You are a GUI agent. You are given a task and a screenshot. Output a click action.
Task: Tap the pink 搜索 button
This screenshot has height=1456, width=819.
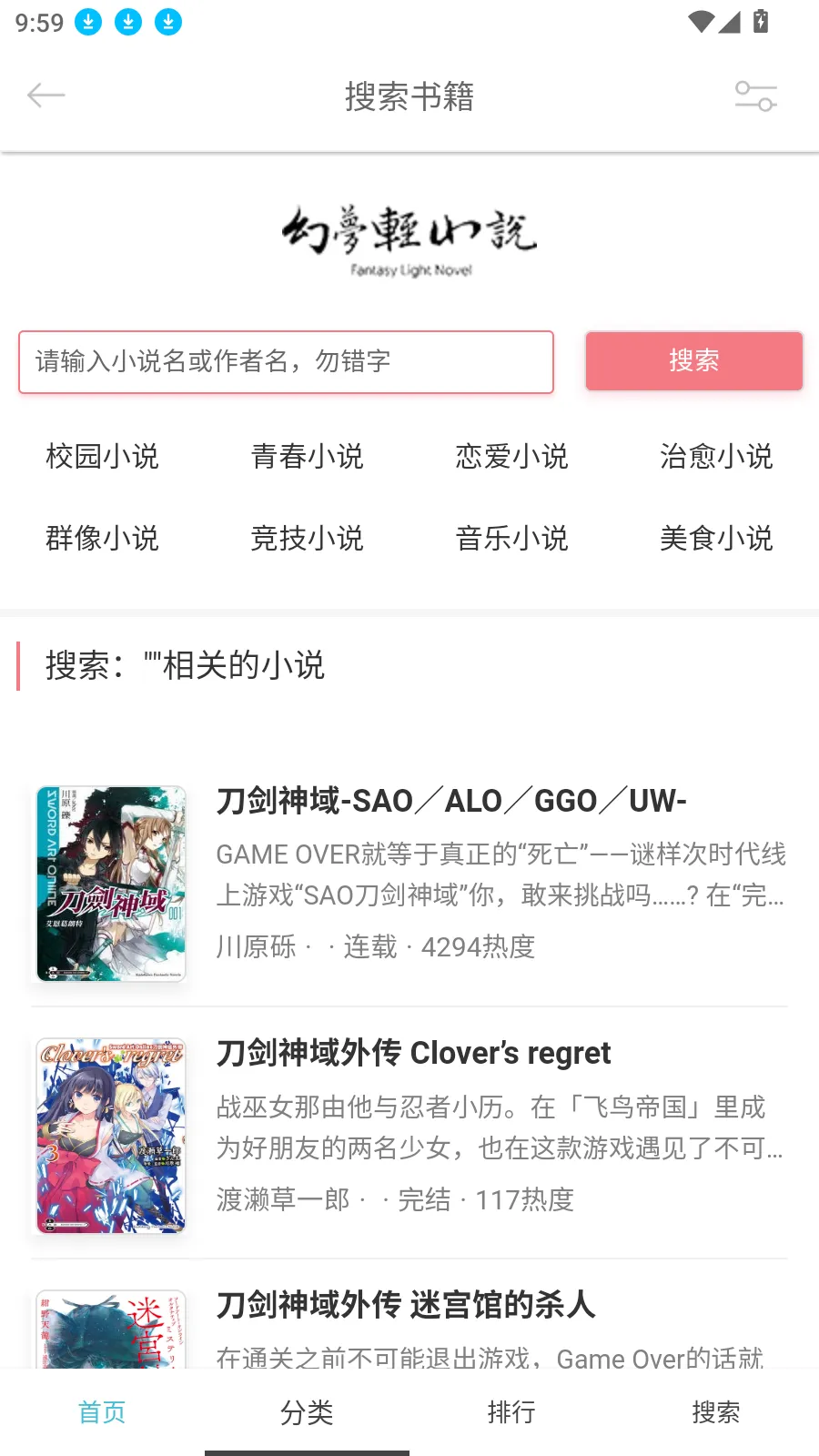pyautogui.click(x=693, y=361)
